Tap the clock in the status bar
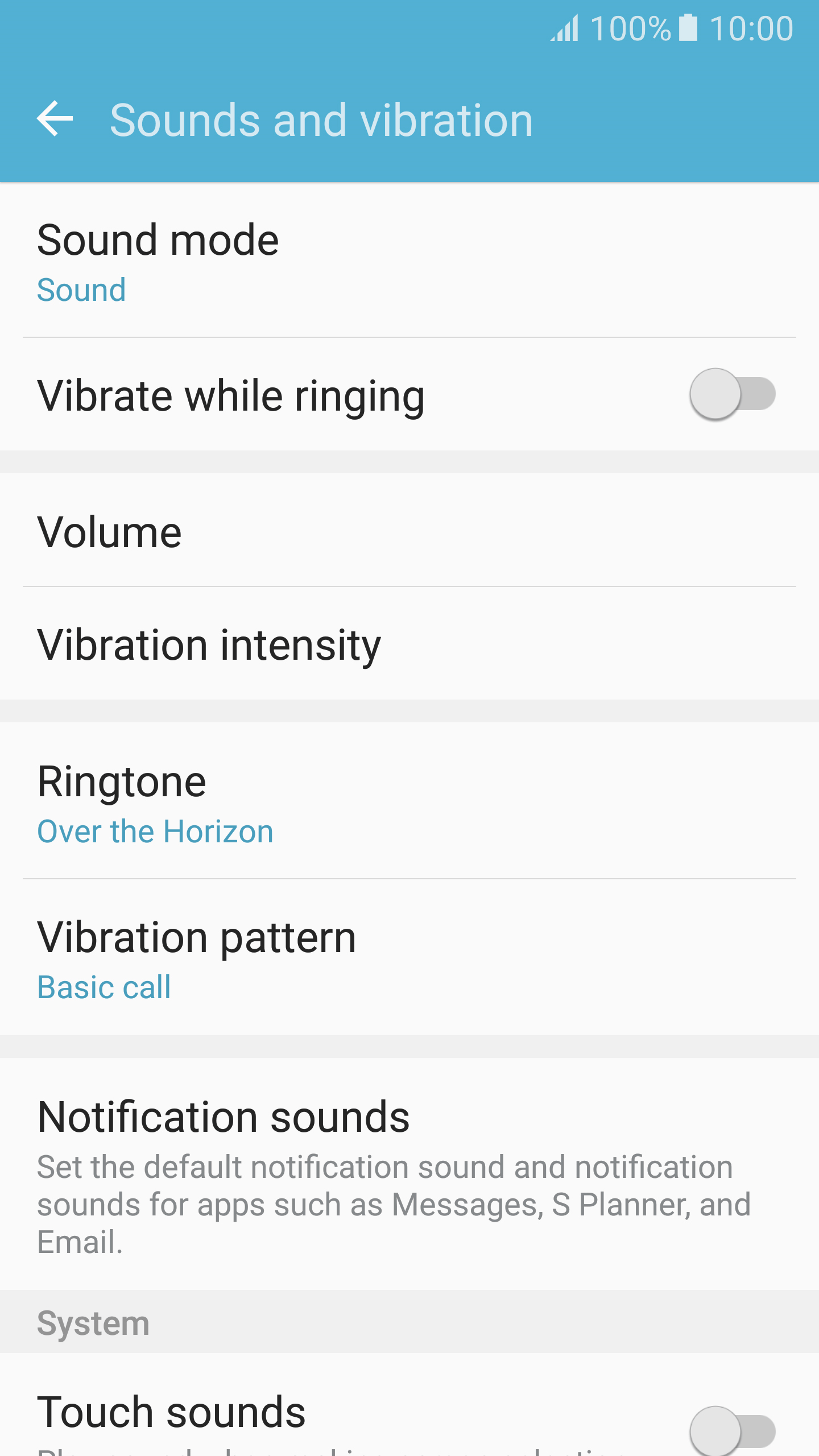The height and width of the screenshot is (1456, 819). coord(751,28)
